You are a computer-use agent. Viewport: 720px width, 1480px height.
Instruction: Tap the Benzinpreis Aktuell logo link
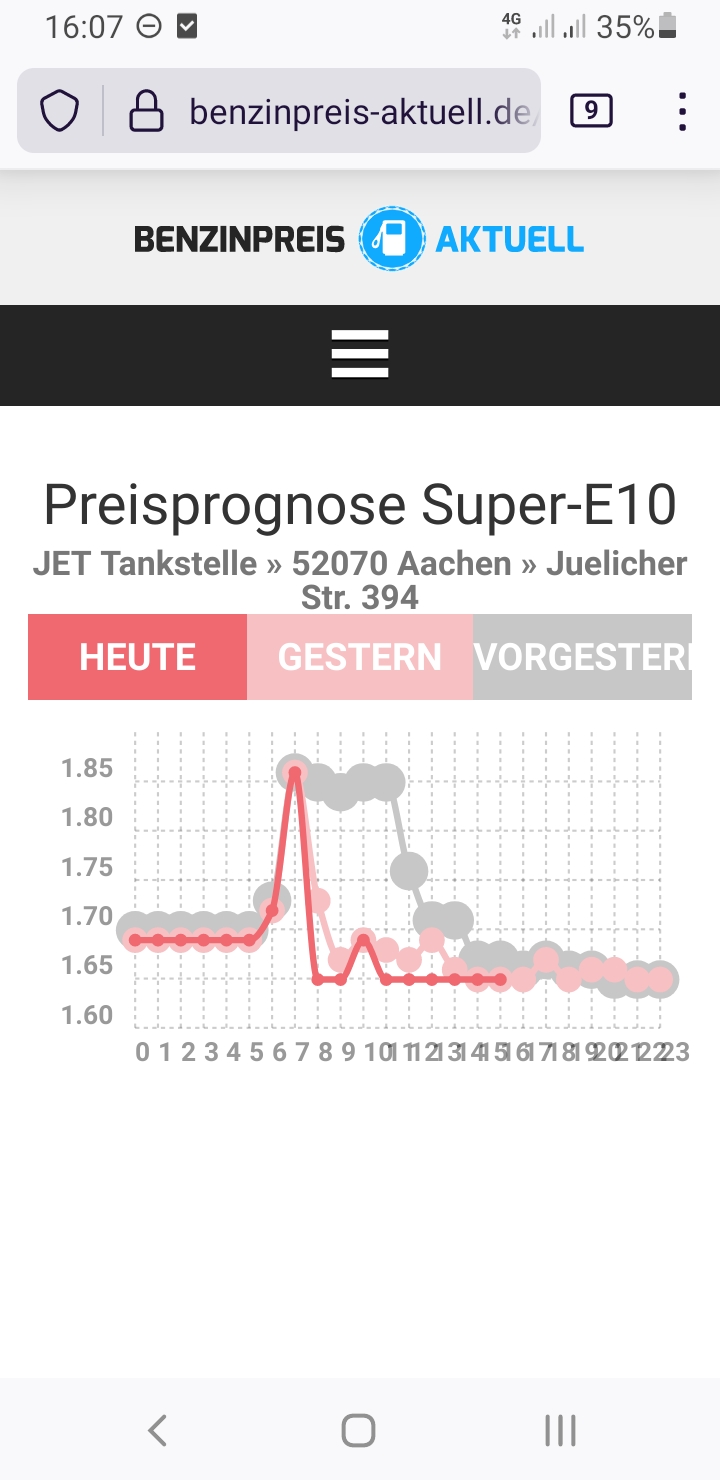click(x=360, y=239)
